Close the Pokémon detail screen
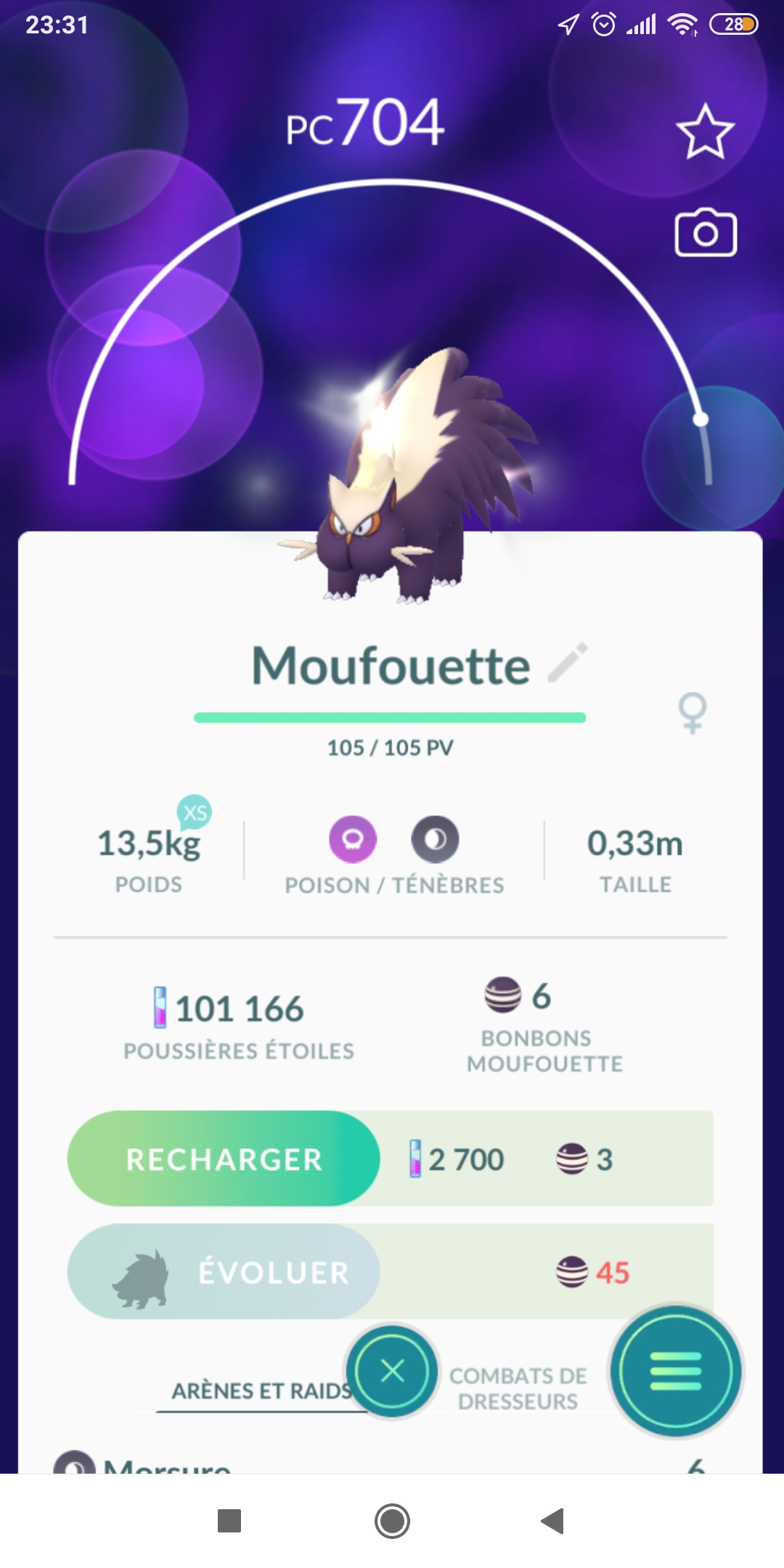 [393, 1371]
